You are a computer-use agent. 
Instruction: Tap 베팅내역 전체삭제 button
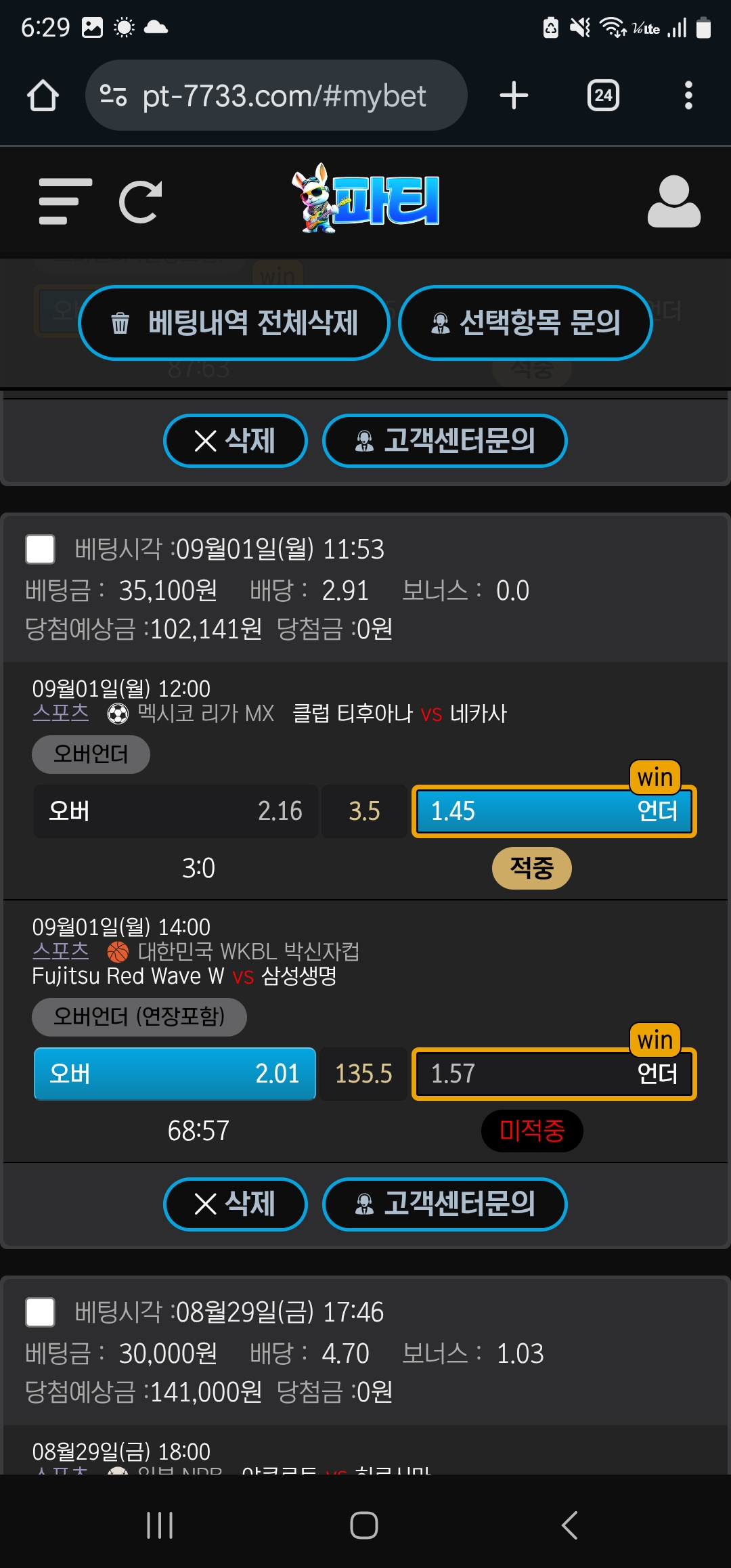point(234,323)
